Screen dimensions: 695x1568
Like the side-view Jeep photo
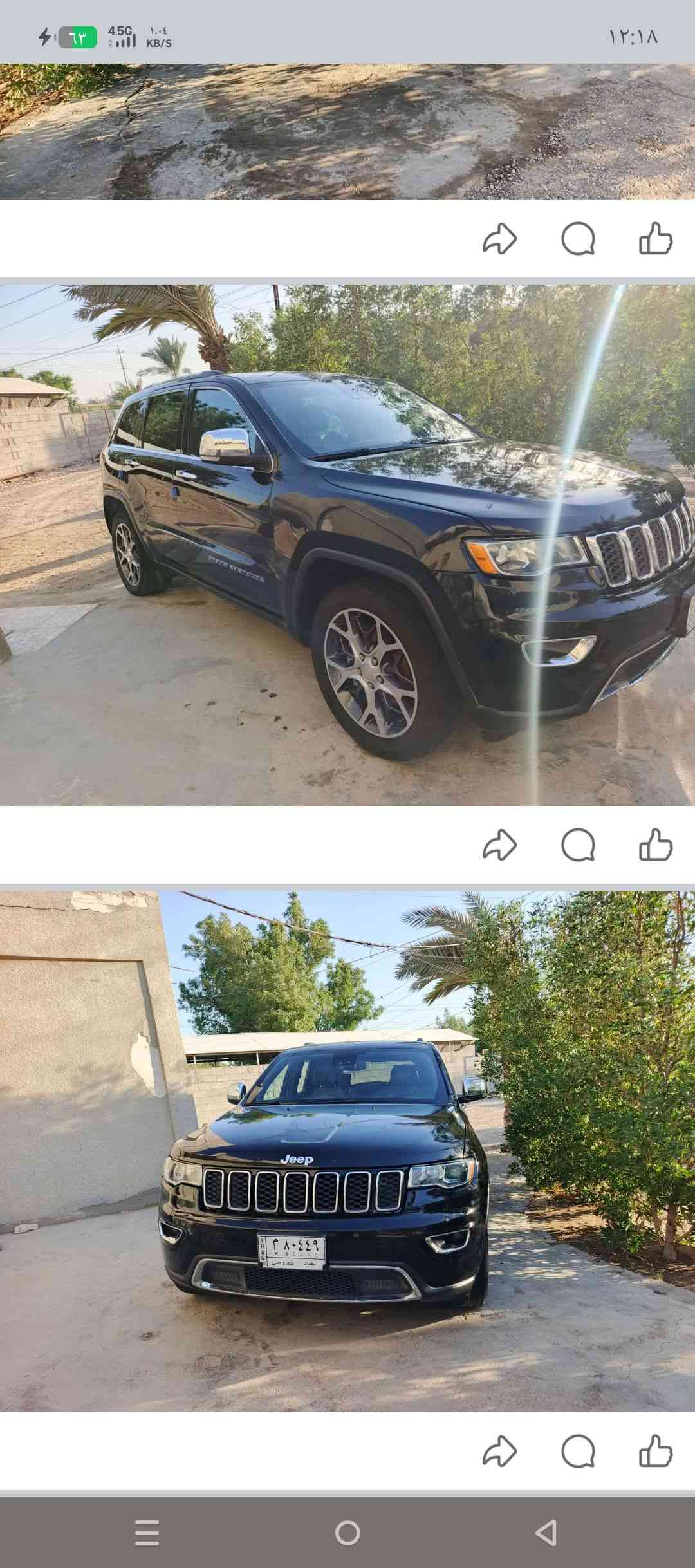tap(656, 845)
